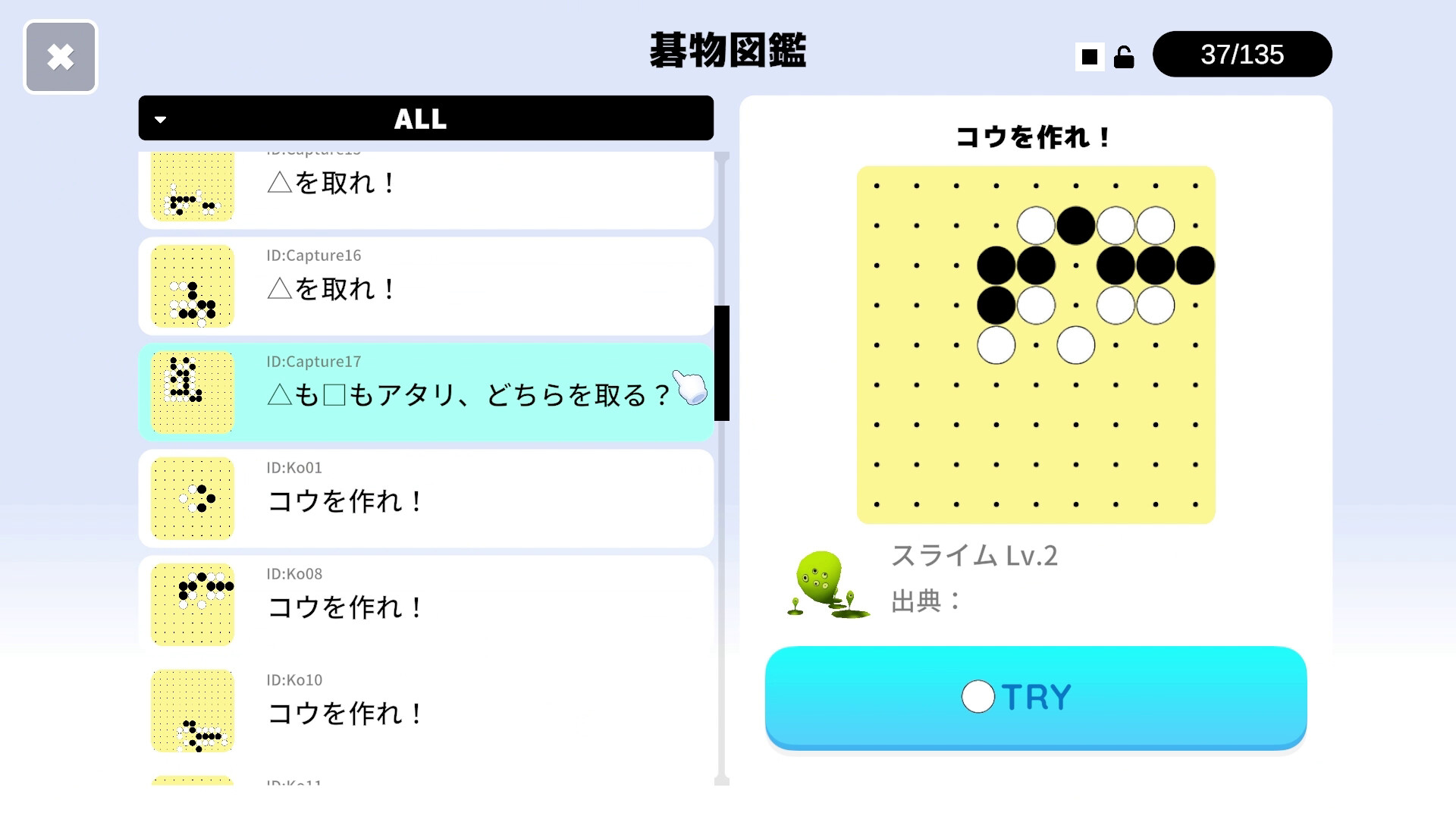1456x819 pixels.
Task: Choose the Ko10 puzzle entry
Action: point(425,711)
